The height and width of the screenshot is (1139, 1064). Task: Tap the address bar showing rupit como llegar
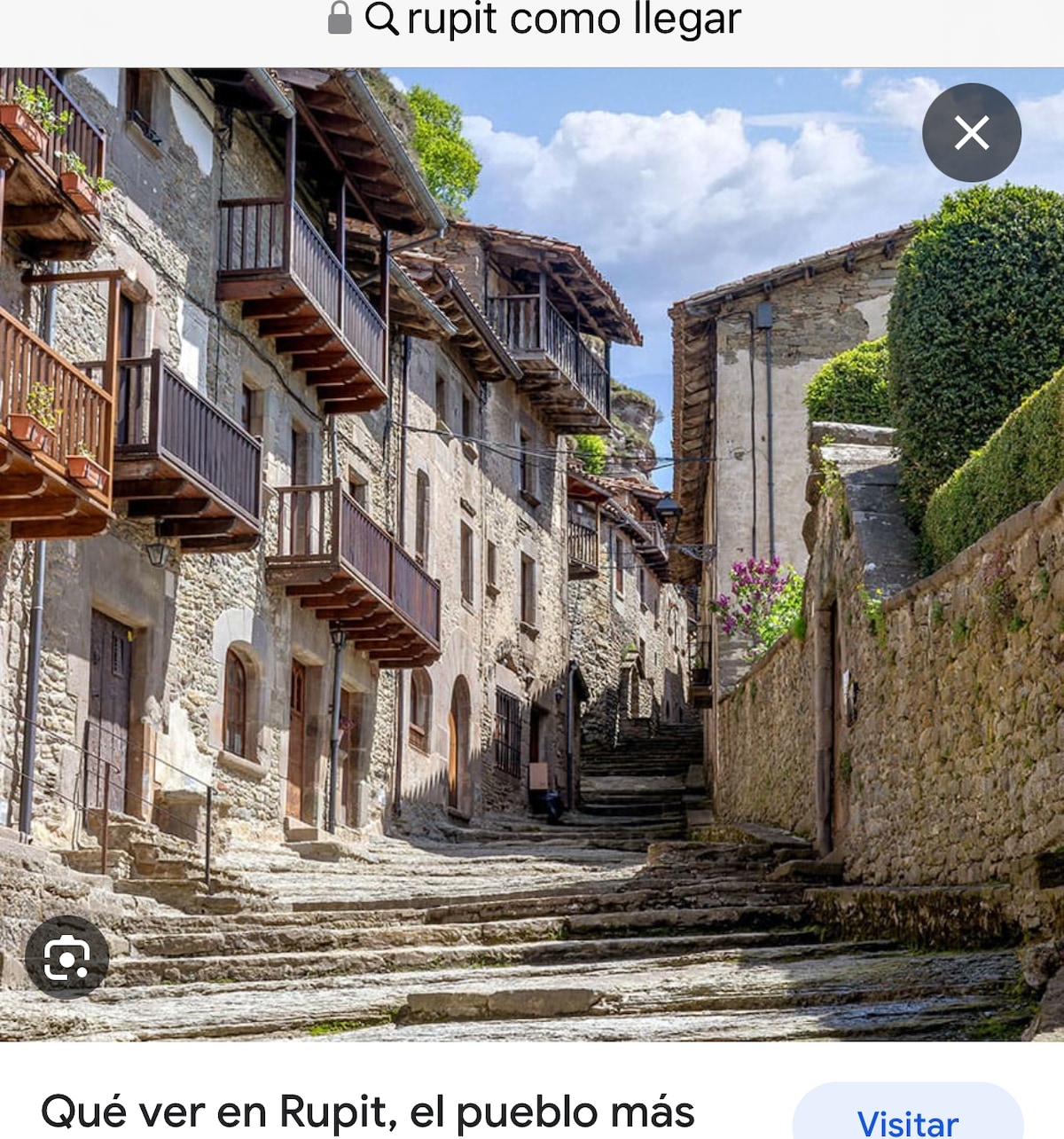(x=532, y=20)
